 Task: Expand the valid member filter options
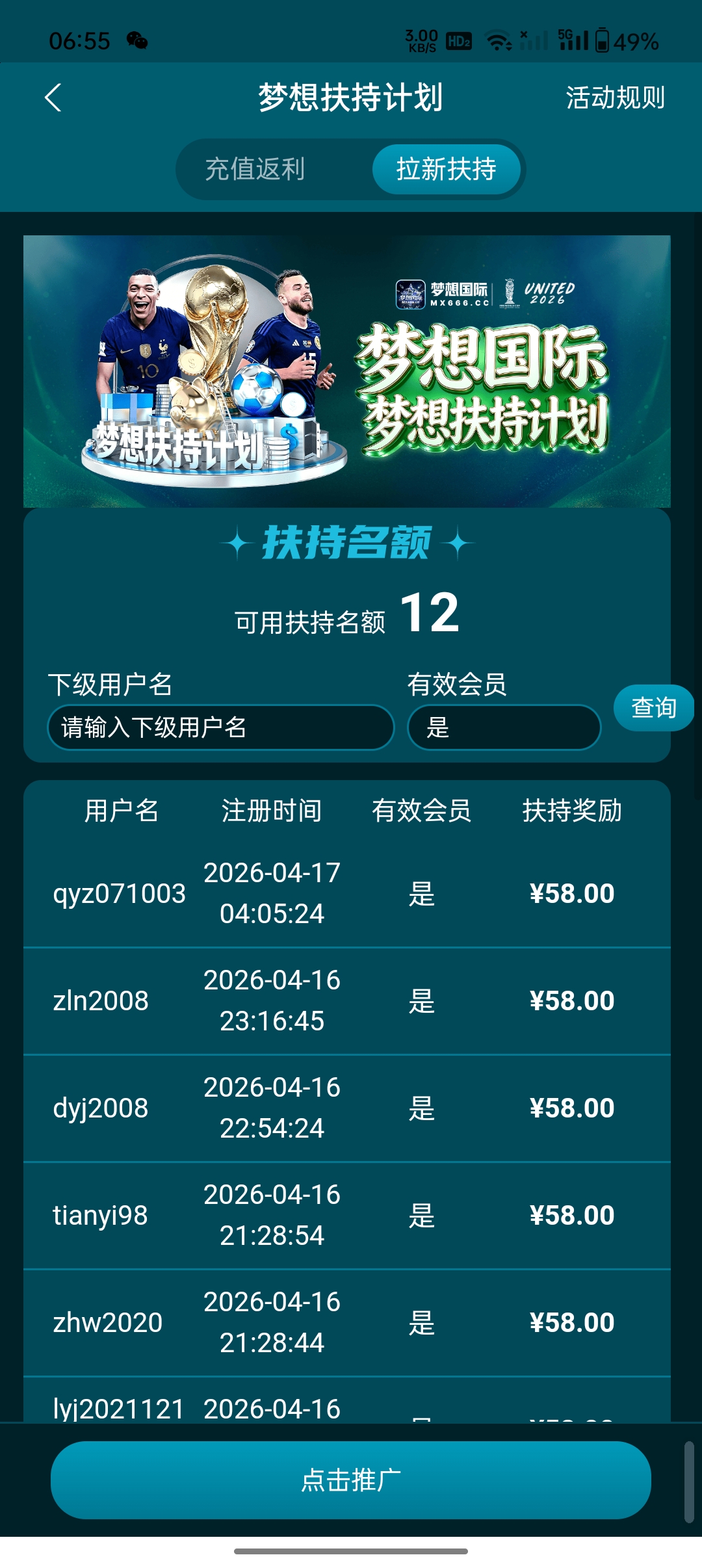pos(505,727)
